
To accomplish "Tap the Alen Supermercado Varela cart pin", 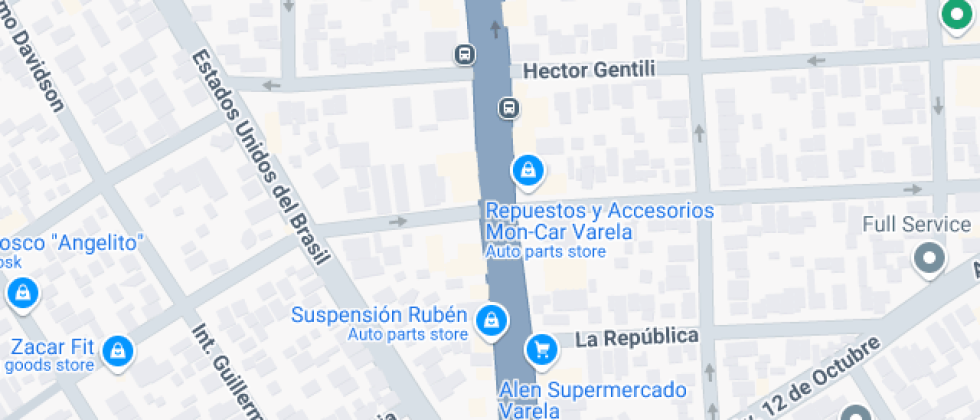I will [542, 349].
